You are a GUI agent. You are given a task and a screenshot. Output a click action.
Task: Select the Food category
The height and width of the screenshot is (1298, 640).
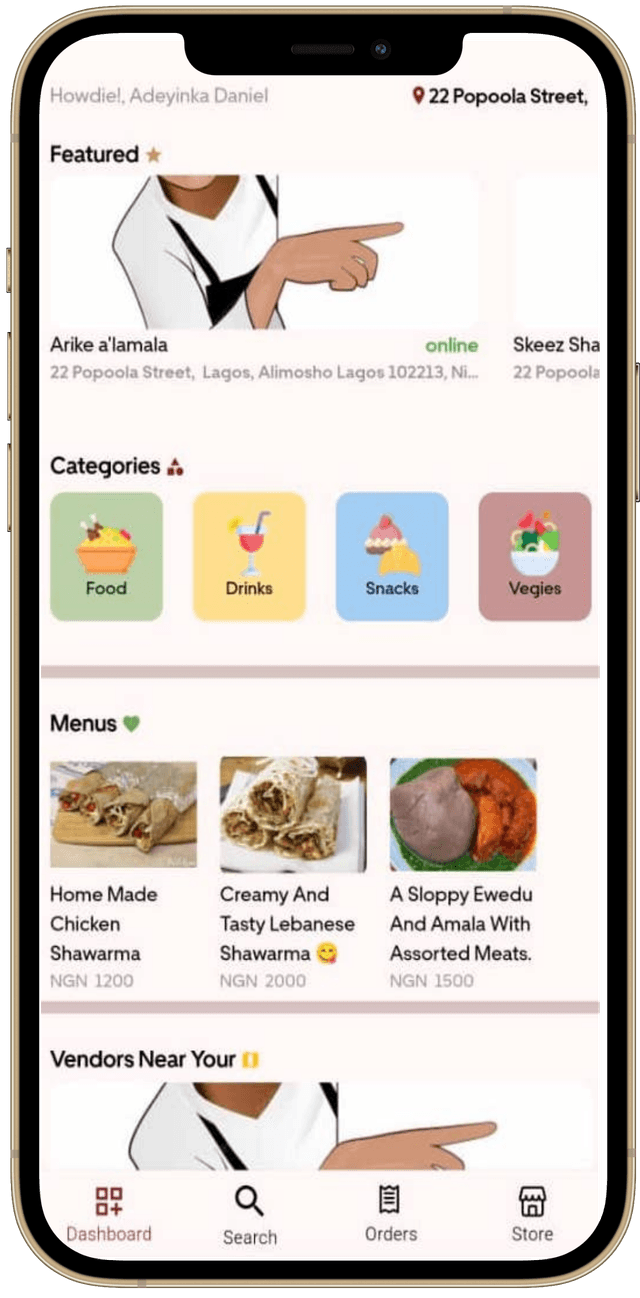(106, 556)
